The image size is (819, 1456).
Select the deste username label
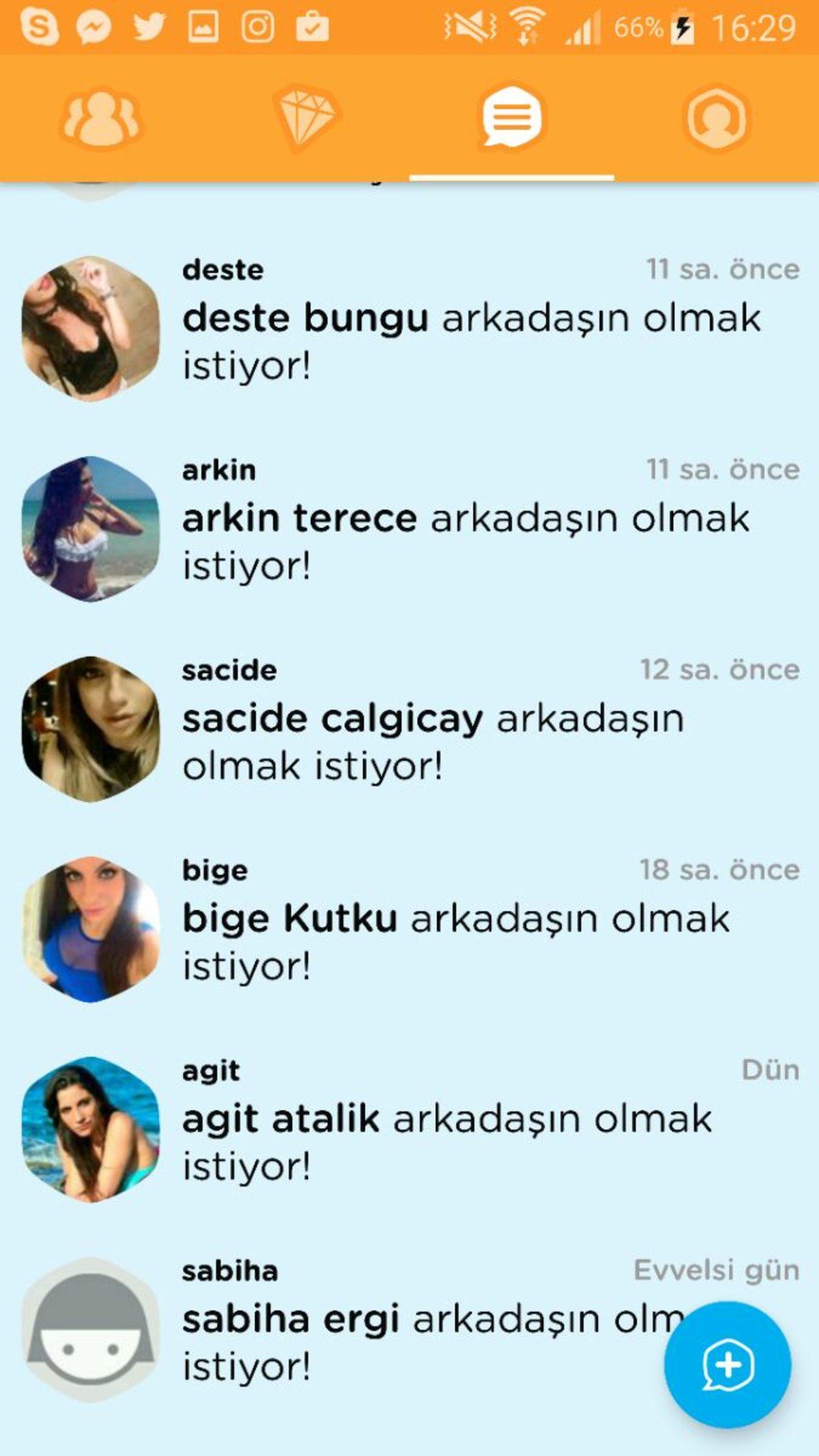point(222,270)
